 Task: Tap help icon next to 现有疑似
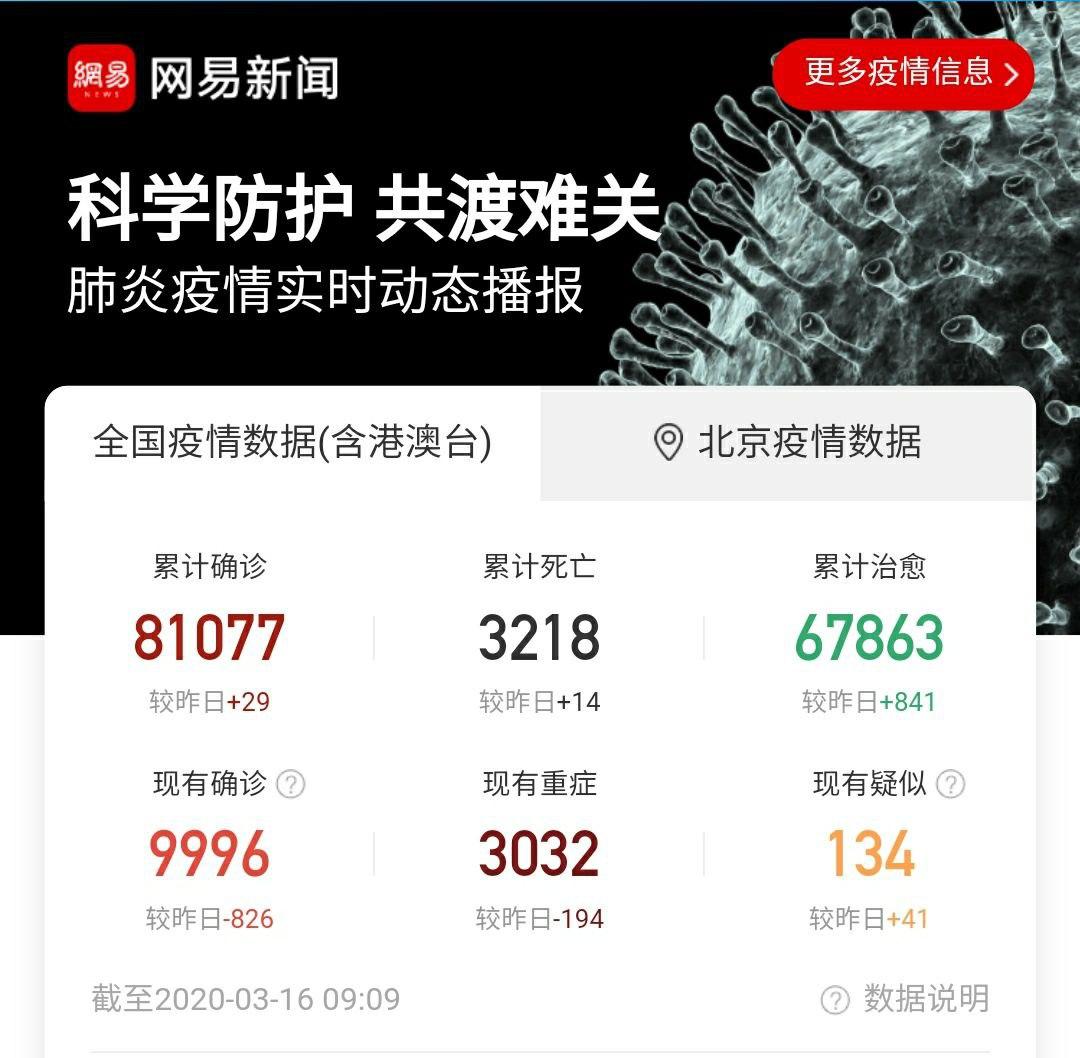[950, 784]
